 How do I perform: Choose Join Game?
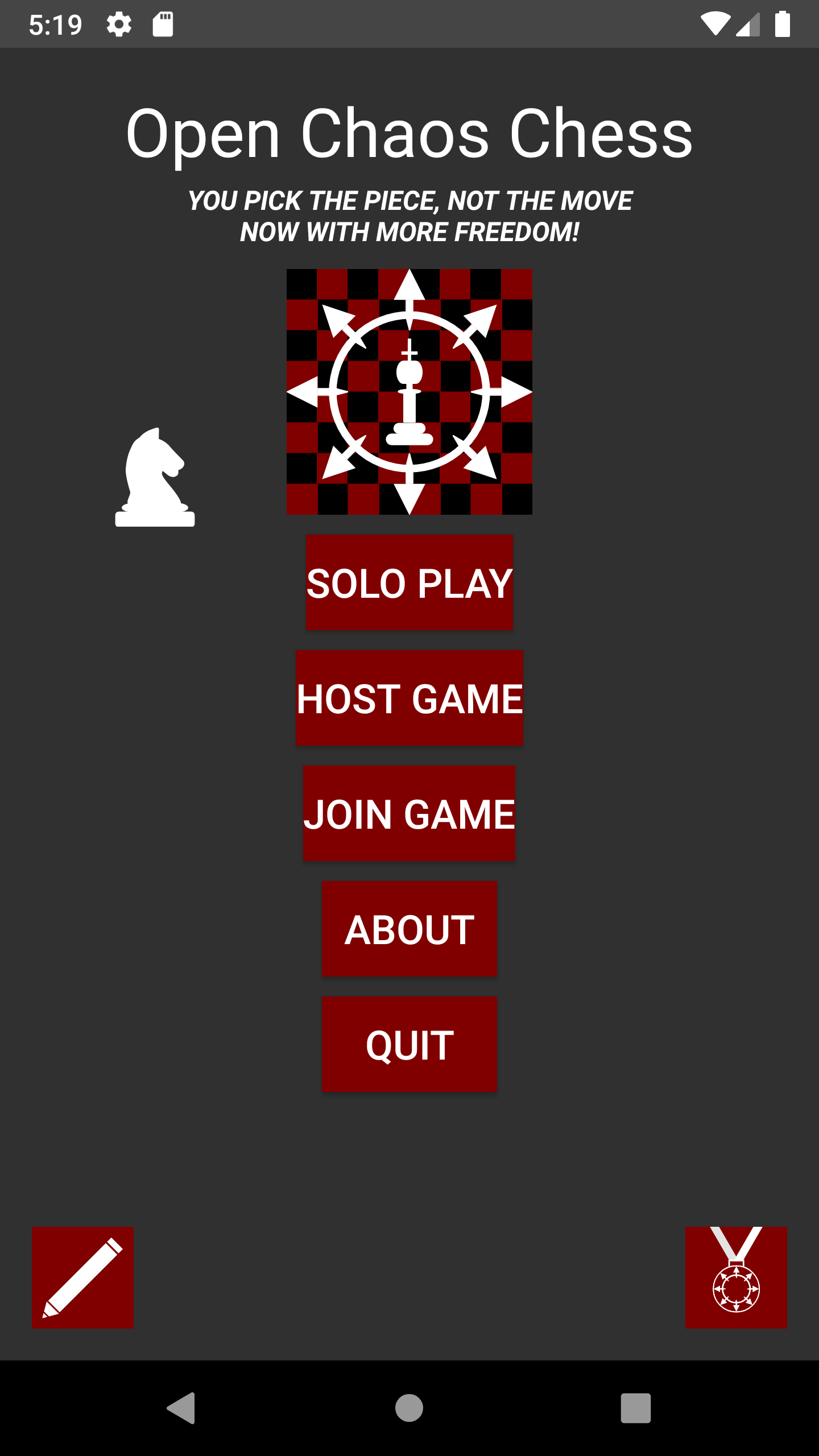click(x=409, y=813)
